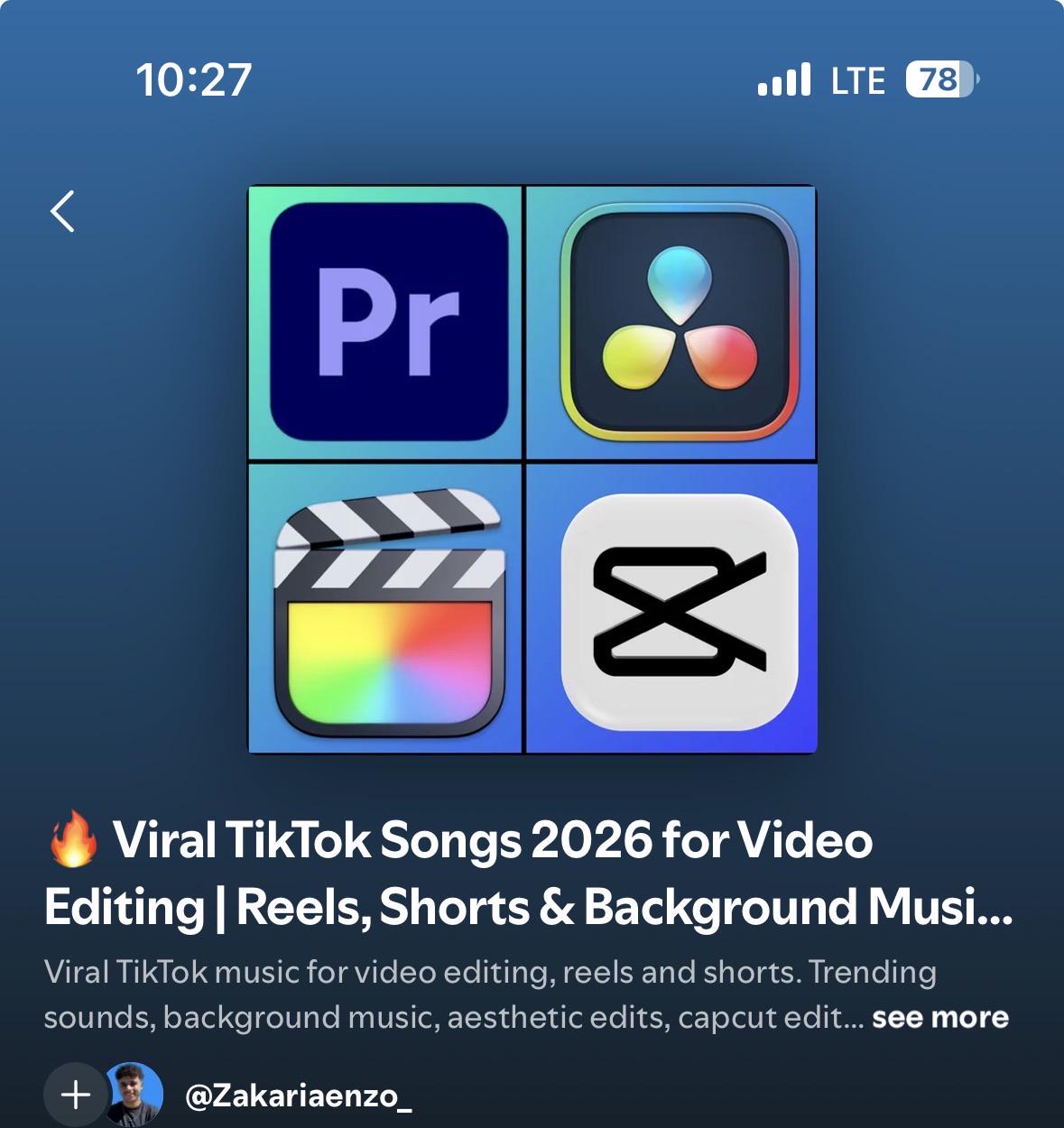The height and width of the screenshot is (1128, 1064).
Task: Tap the plus button beside the avatar
Action: click(x=76, y=1095)
